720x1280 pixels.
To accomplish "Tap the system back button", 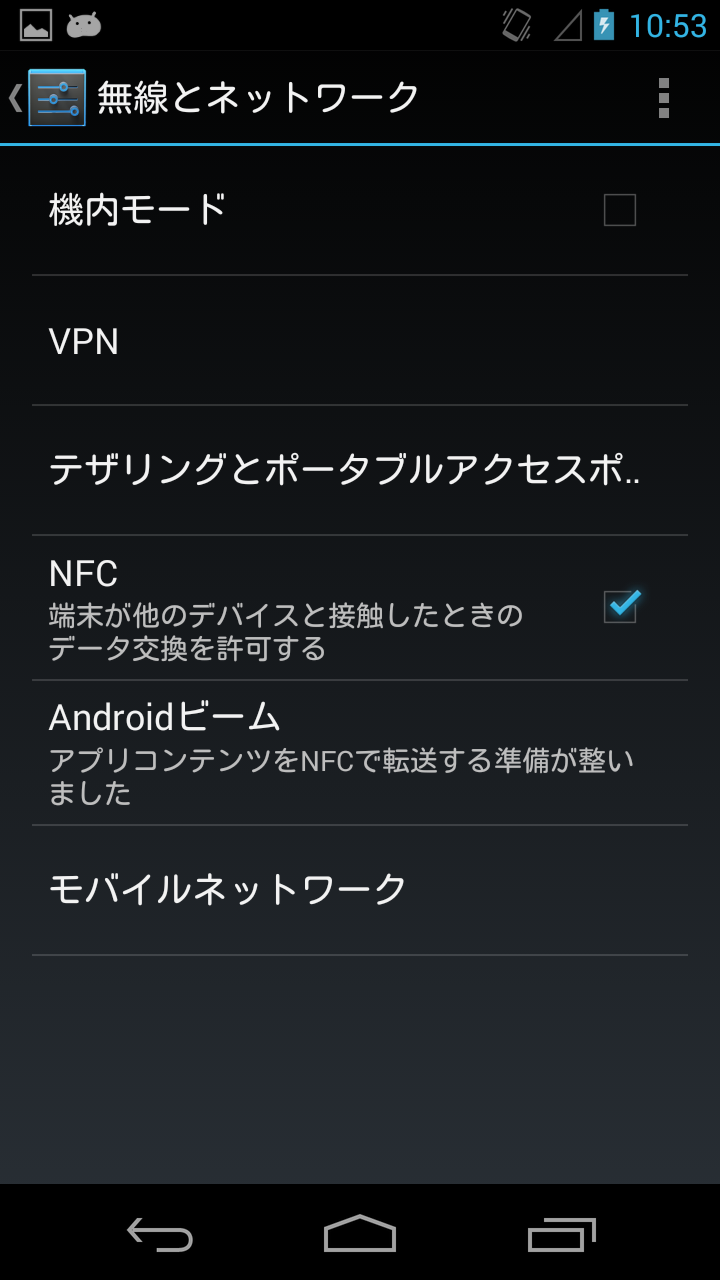I will pos(160,1234).
